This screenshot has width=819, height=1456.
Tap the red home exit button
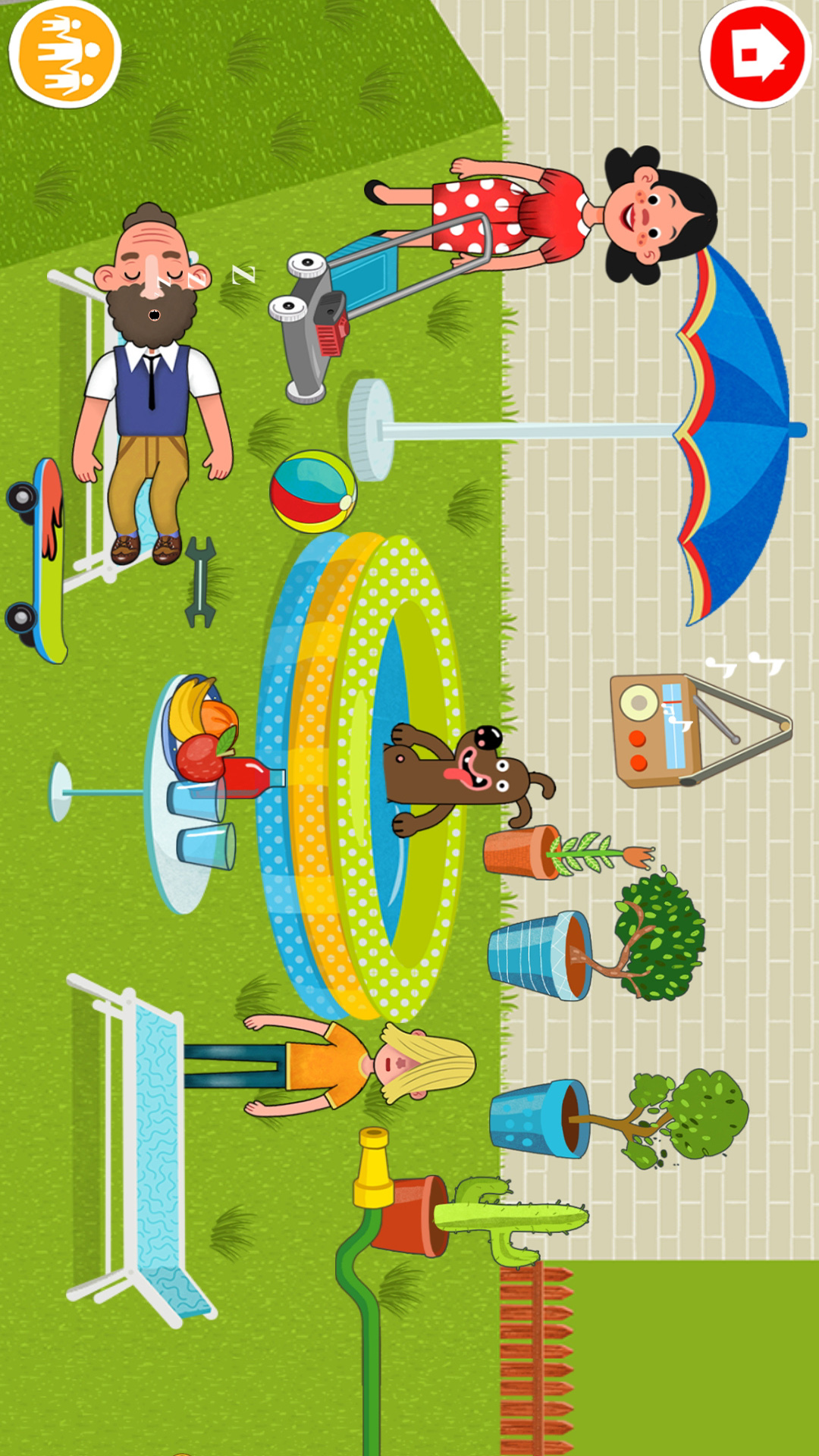tap(755, 55)
